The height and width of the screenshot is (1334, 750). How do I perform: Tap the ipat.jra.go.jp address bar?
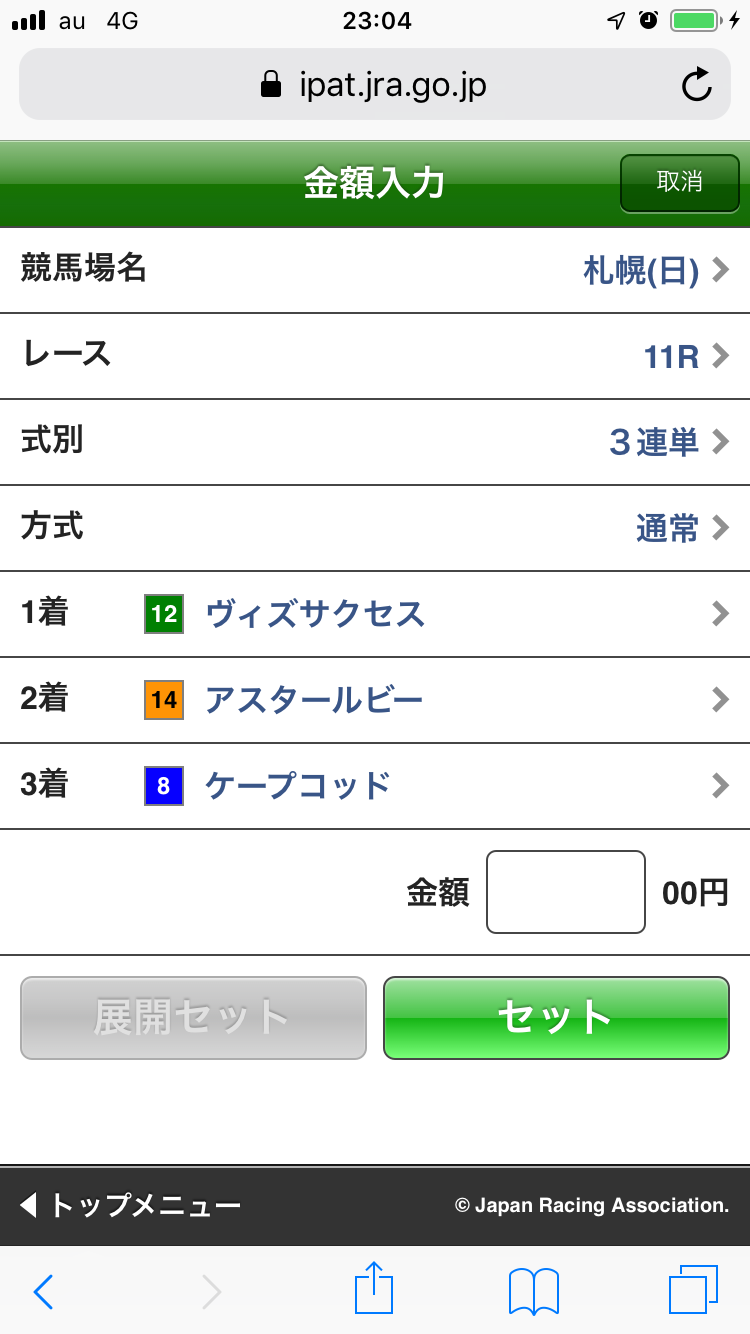tap(373, 85)
